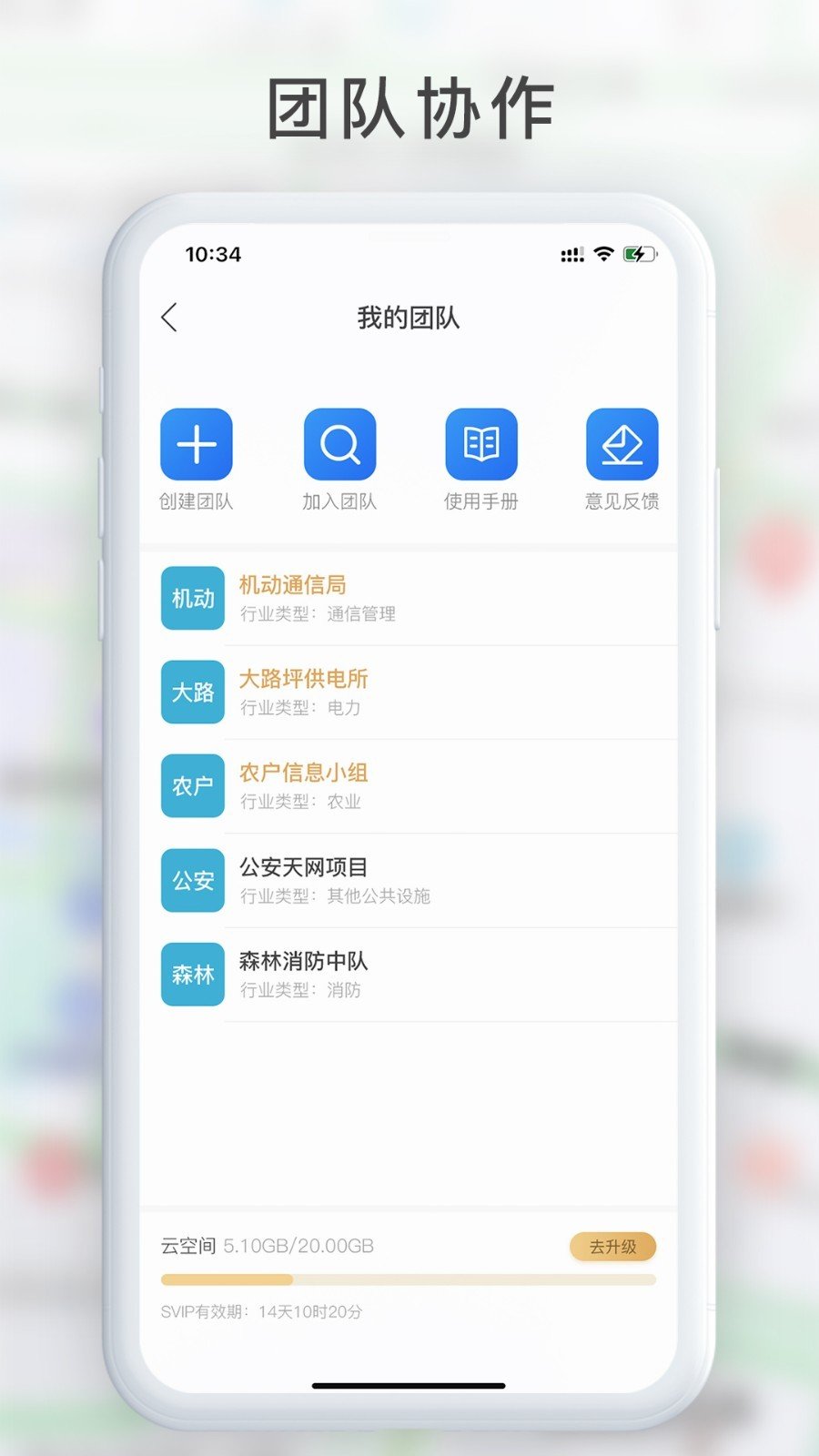Image resolution: width=819 pixels, height=1456 pixels.
Task: Tap the 森林 team avatar icon
Action: [192, 975]
